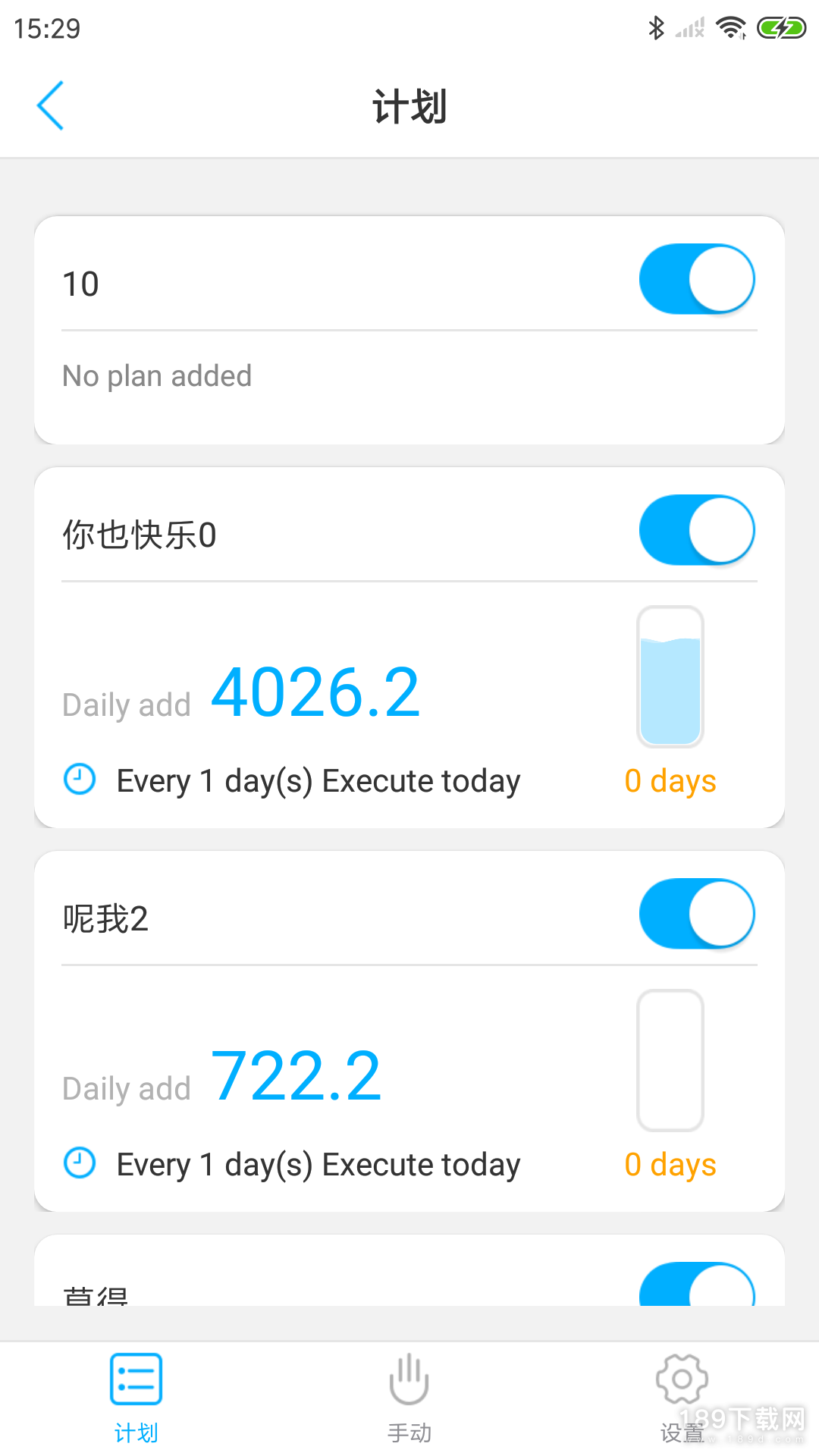This screenshot has width=819, height=1456.
Task: Switch to the 手动 tab
Action: click(x=409, y=1398)
